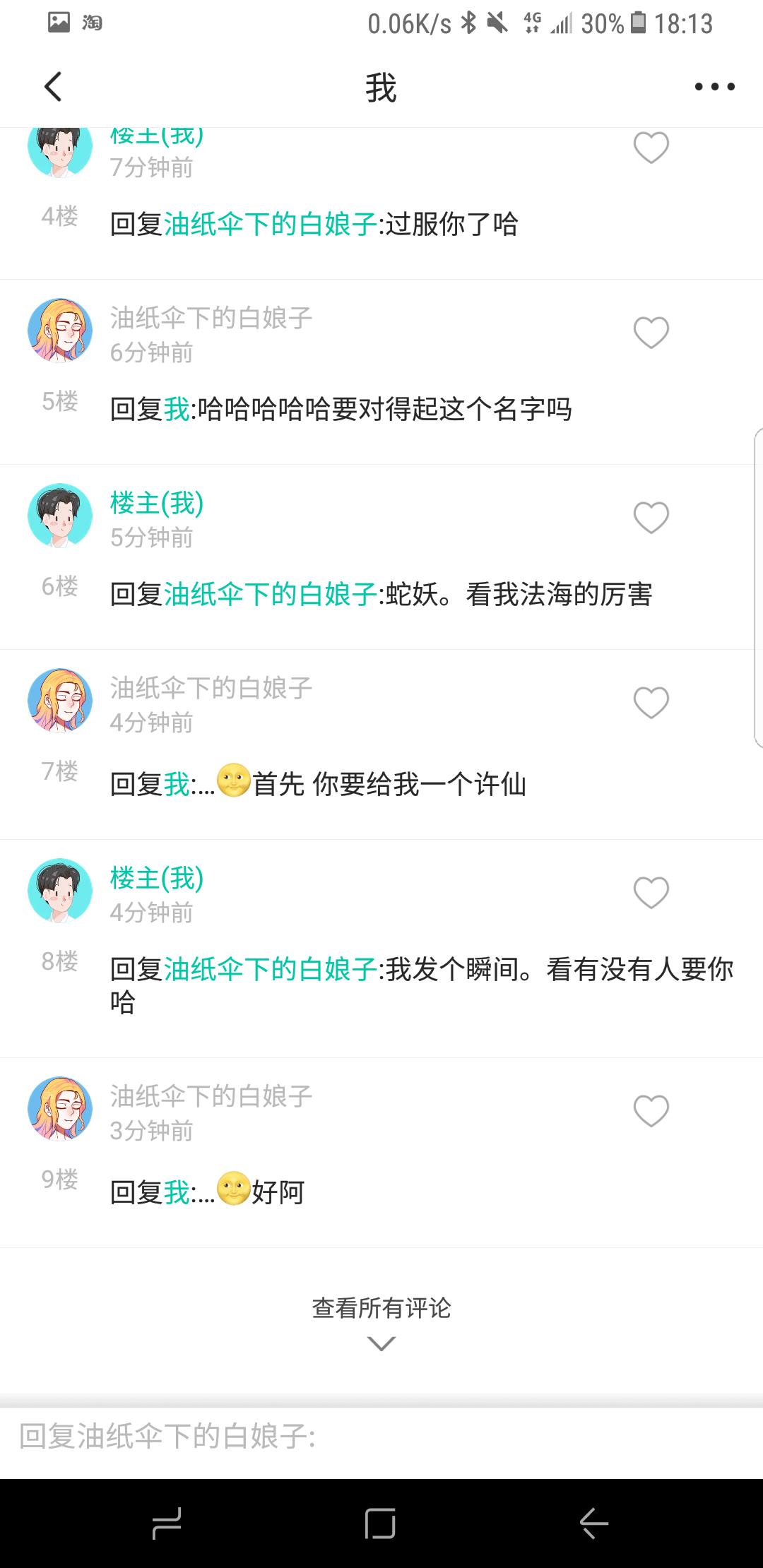Open the three-dot overflow menu
This screenshot has height=1568, width=763.
(714, 87)
